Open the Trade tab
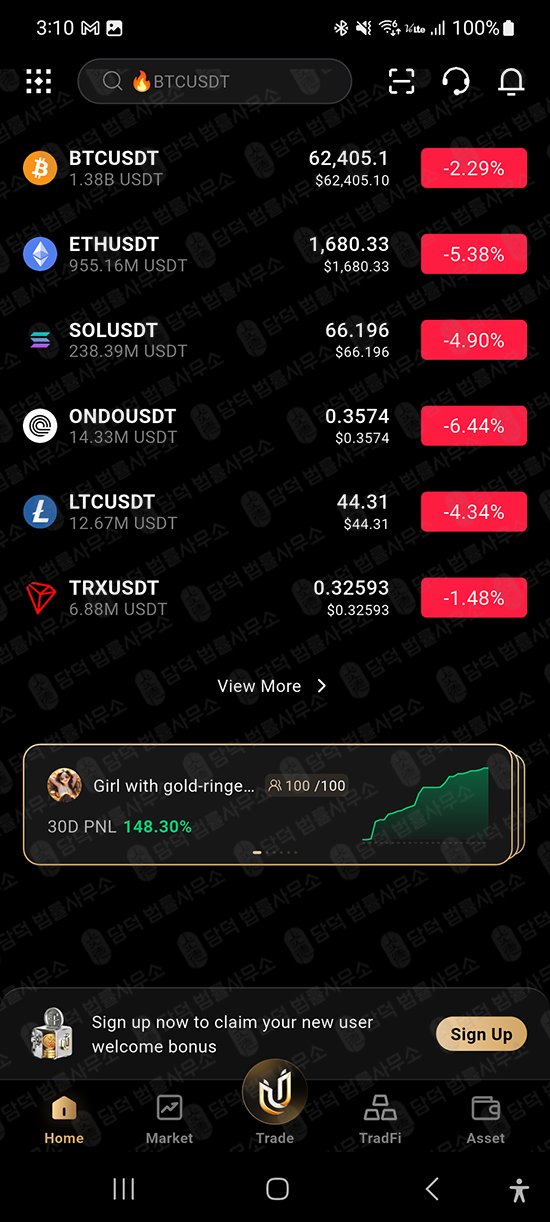 click(275, 1104)
